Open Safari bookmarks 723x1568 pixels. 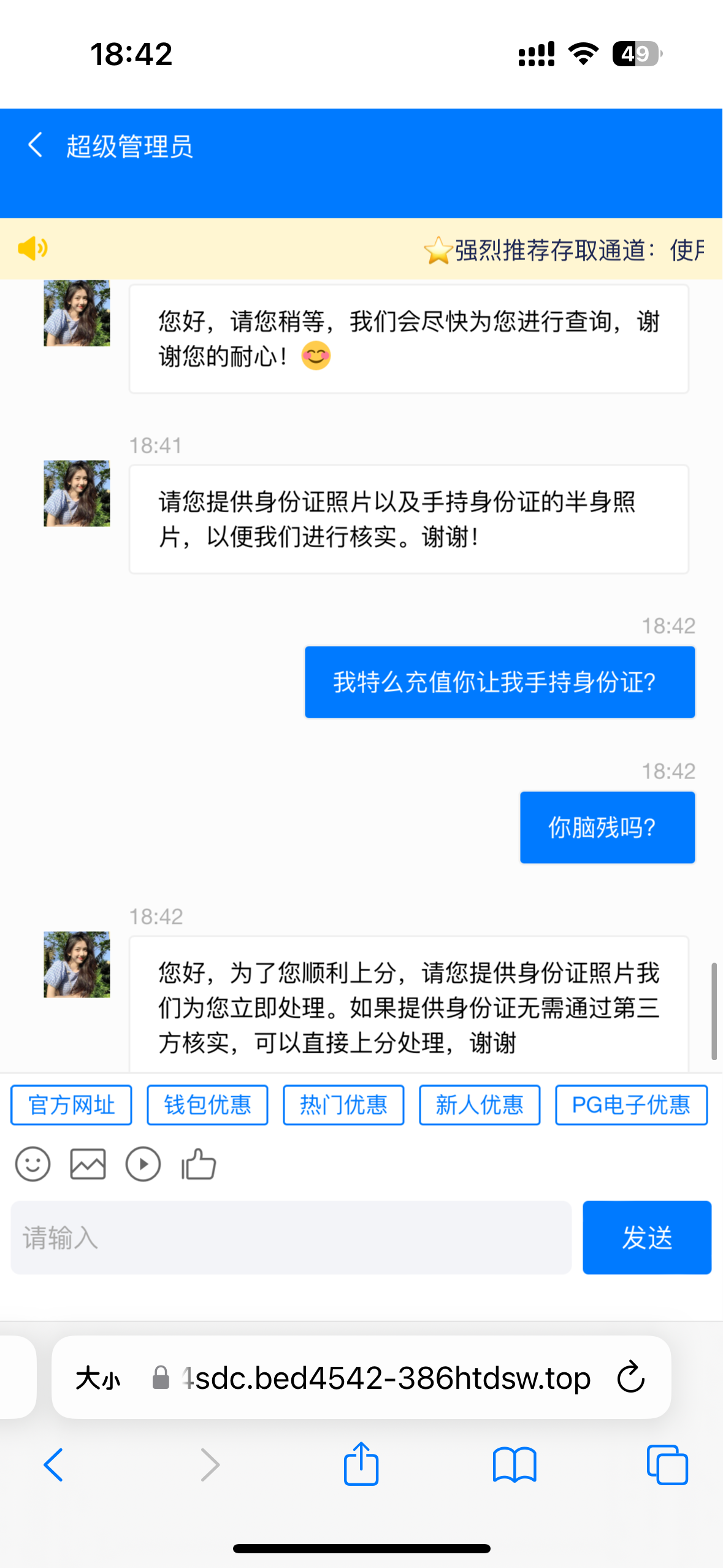point(515,1464)
